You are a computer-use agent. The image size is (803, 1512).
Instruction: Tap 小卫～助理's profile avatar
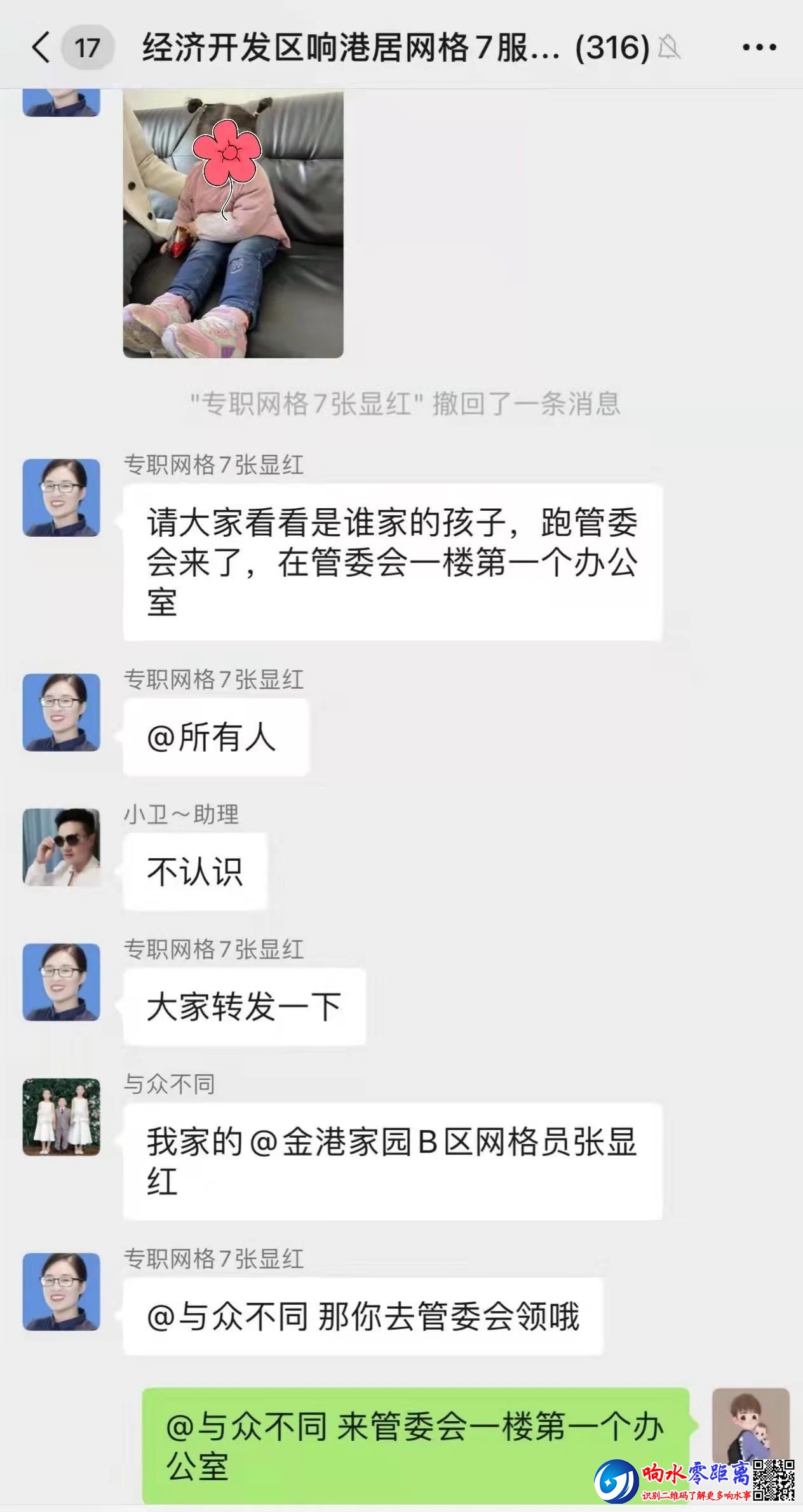tap(62, 847)
